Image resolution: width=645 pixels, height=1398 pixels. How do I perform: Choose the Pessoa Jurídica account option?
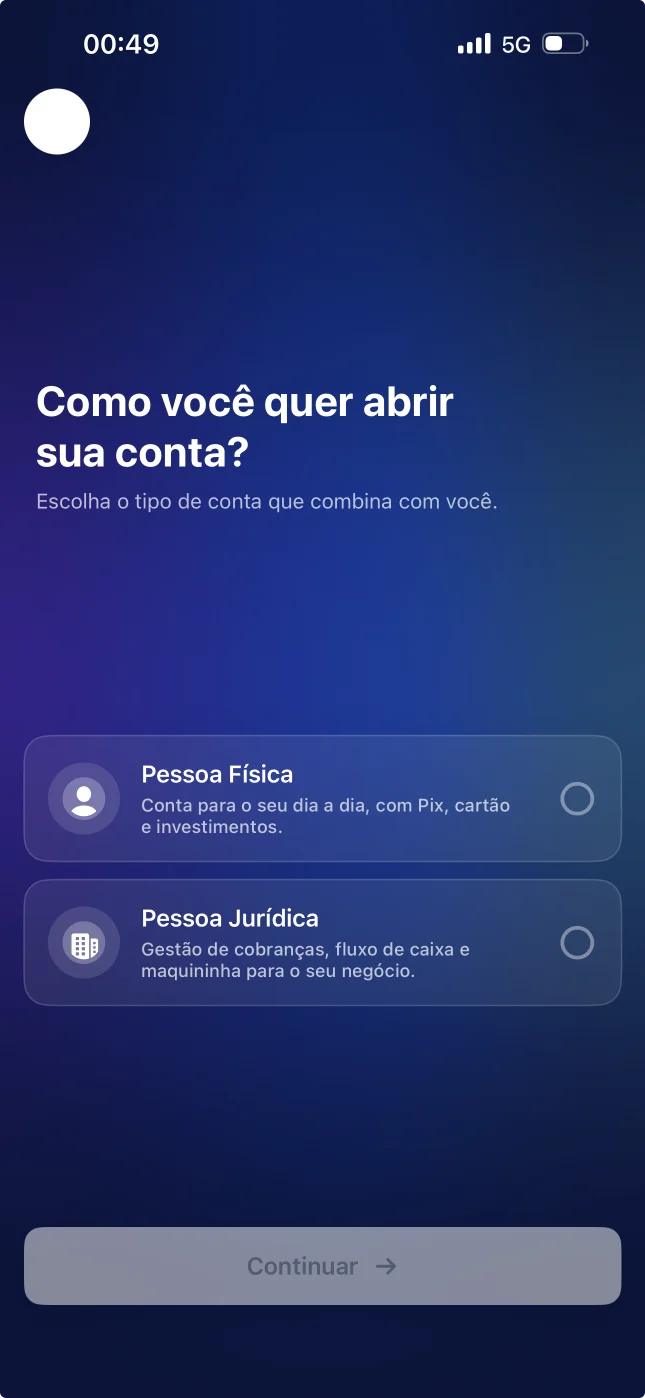pyautogui.click(x=322, y=942)
